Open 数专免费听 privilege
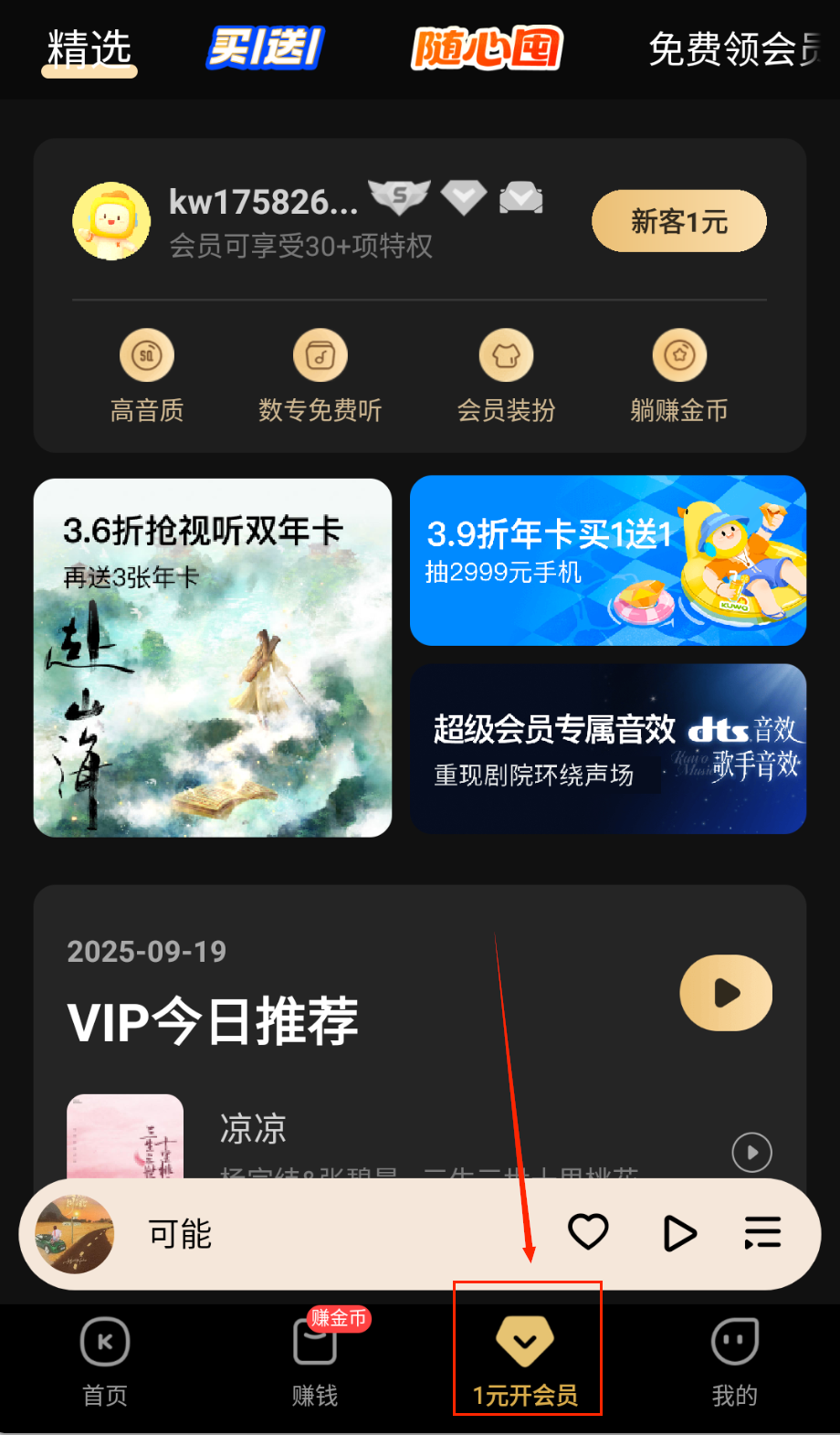 (320, 376)
